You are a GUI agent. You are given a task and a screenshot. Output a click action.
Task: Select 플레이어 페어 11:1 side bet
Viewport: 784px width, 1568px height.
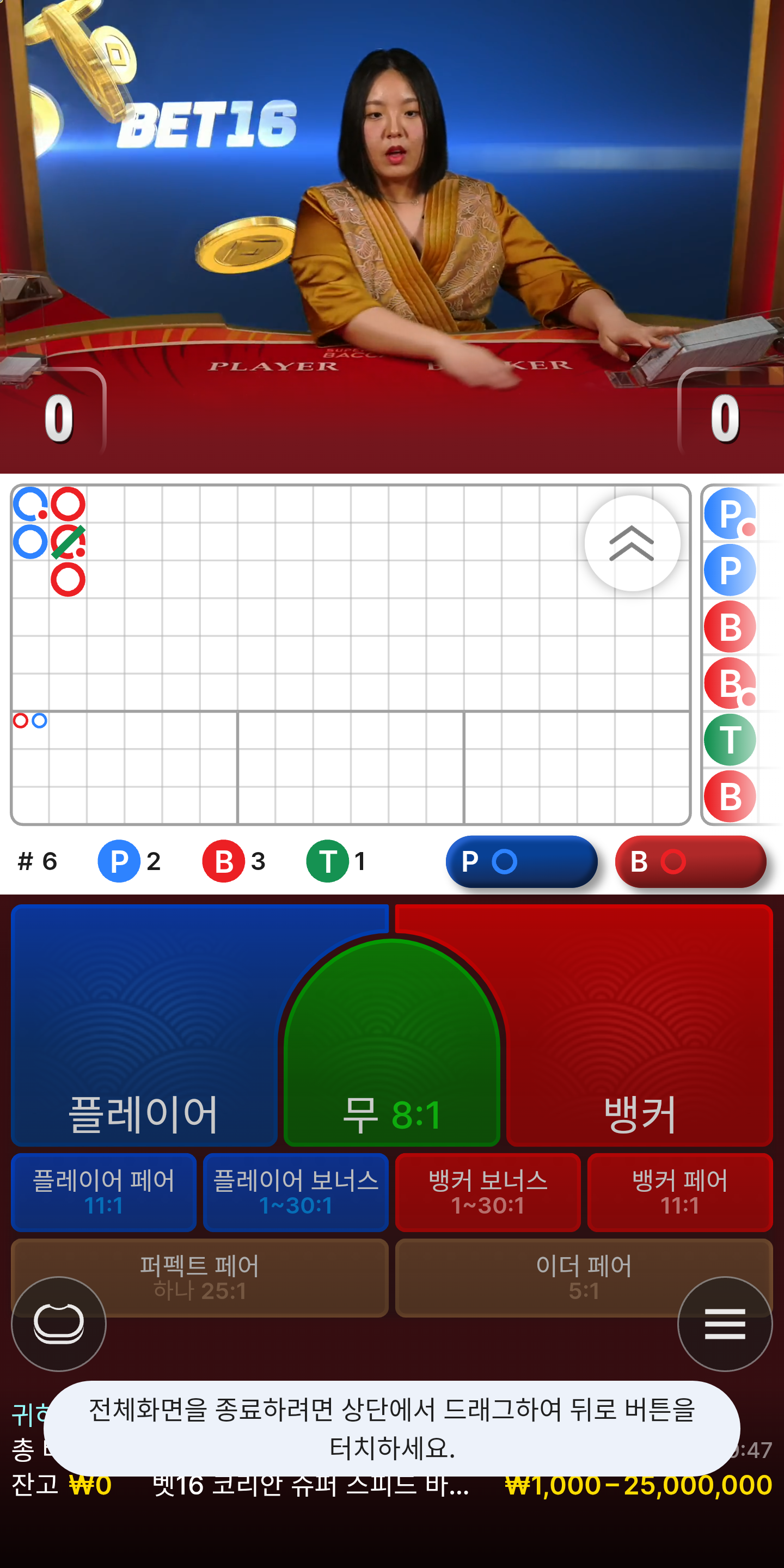(103, 1192)
